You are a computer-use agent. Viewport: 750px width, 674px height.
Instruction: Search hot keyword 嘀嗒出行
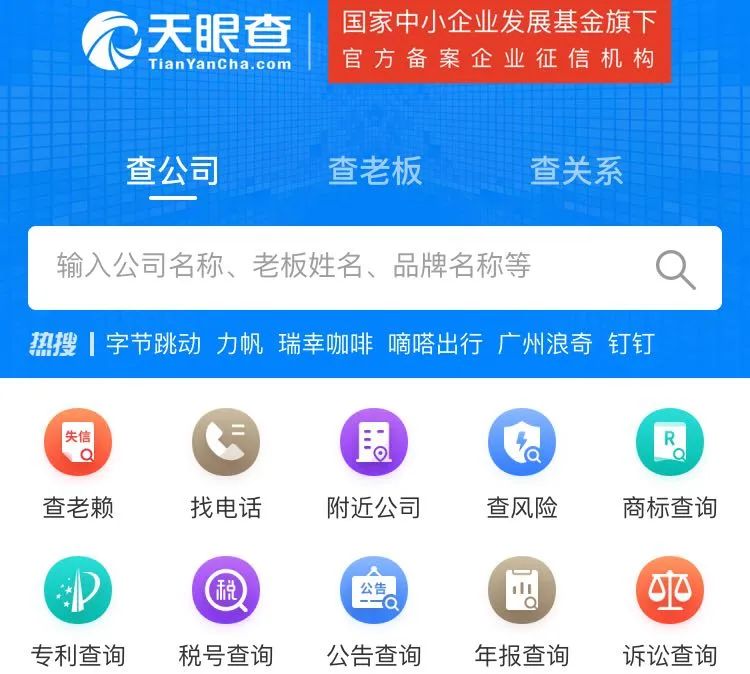click(x=436, y=344)
